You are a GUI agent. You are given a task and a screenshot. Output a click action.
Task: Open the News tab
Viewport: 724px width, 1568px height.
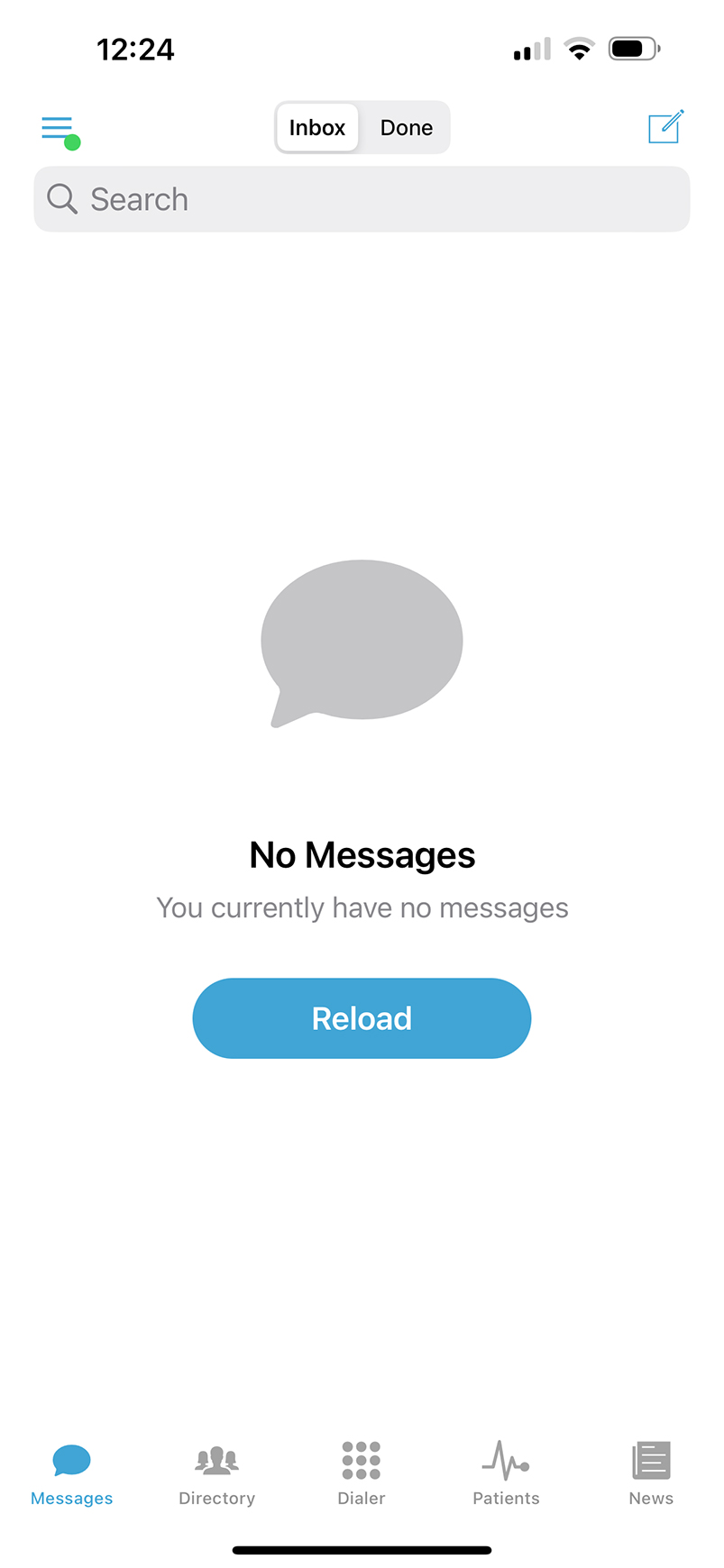(651, 1473)
